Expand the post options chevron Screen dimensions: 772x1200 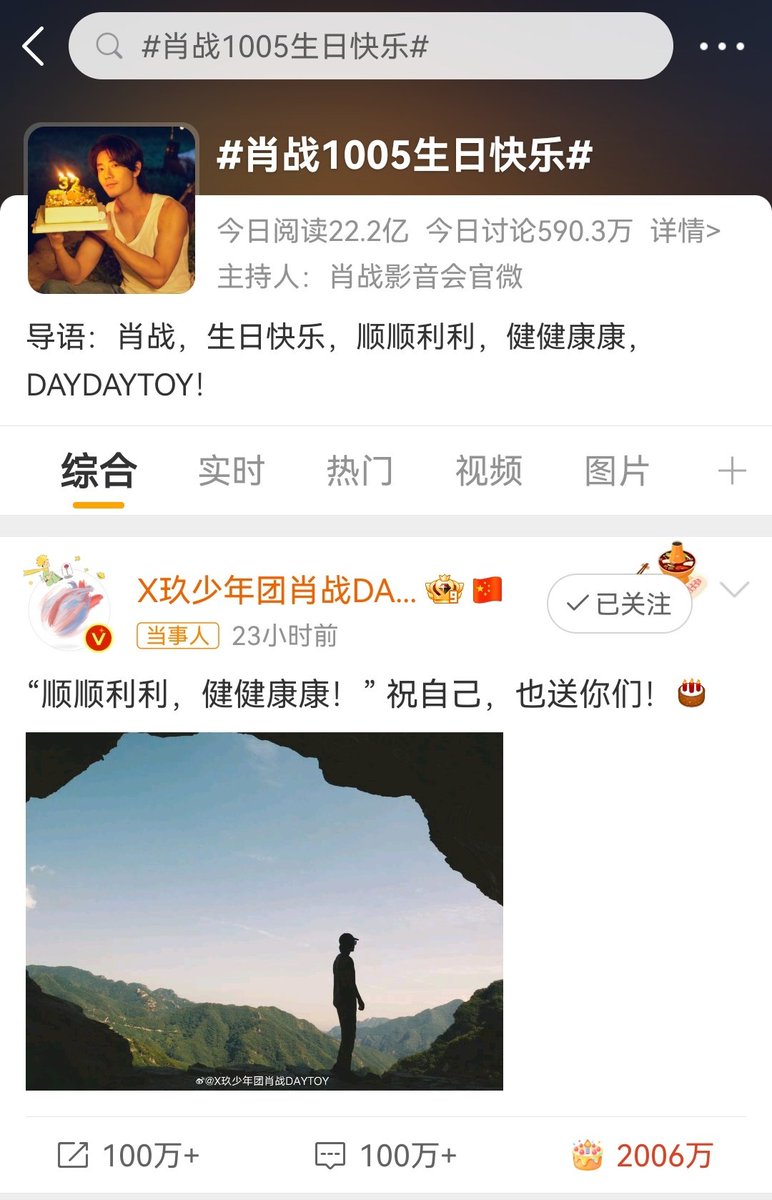[735, 590]
